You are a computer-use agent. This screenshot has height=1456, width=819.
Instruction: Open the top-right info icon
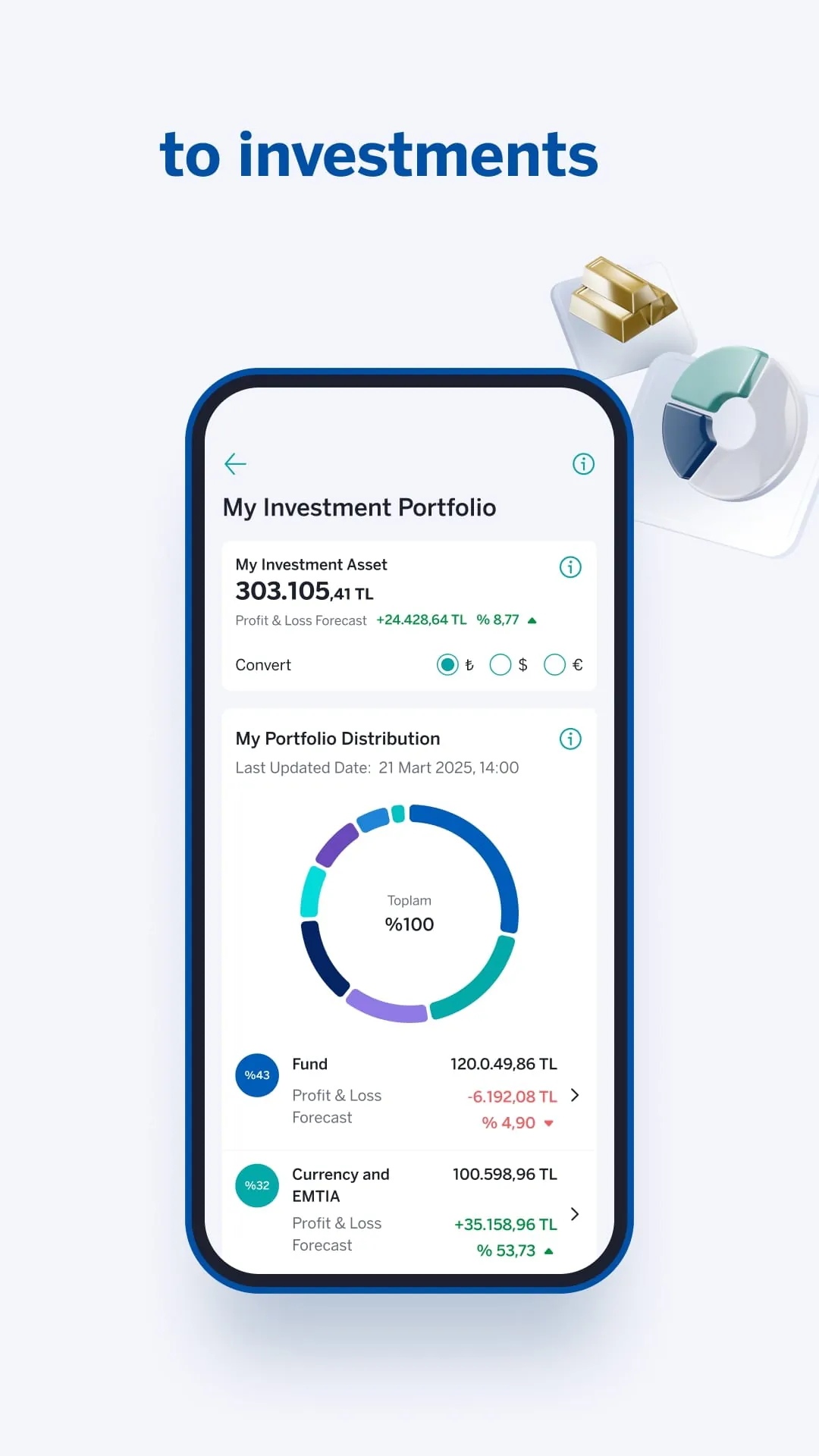pos(583,464)
